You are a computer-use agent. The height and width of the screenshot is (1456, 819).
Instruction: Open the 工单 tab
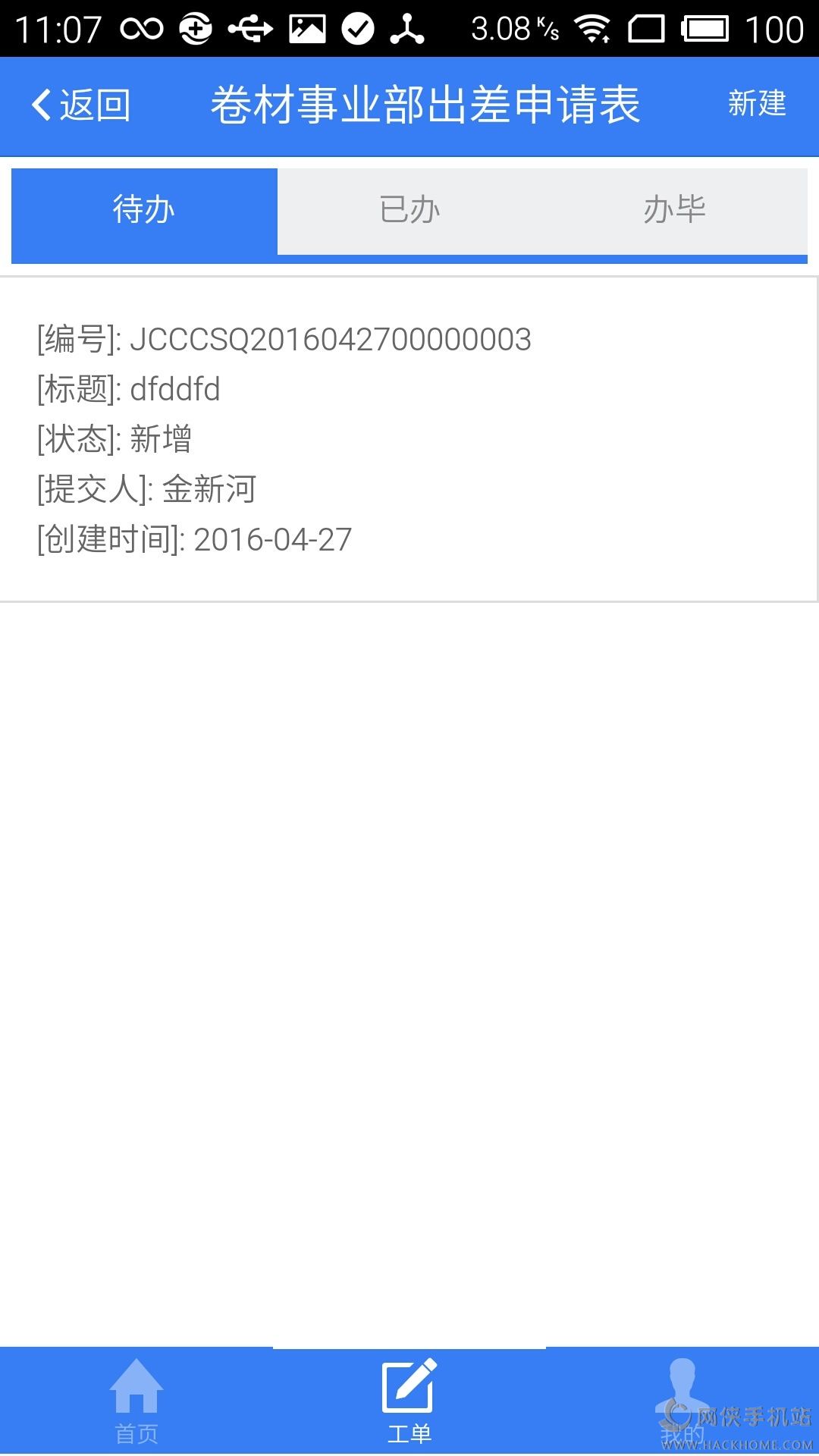(x=409, y=1401)
